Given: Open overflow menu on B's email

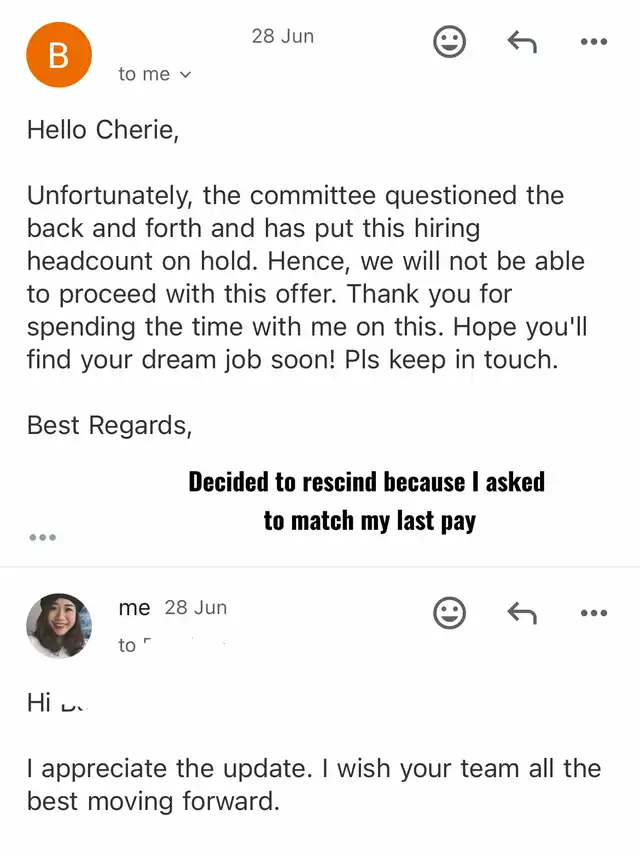Looking at the screenshot, I should coord(594,41).
